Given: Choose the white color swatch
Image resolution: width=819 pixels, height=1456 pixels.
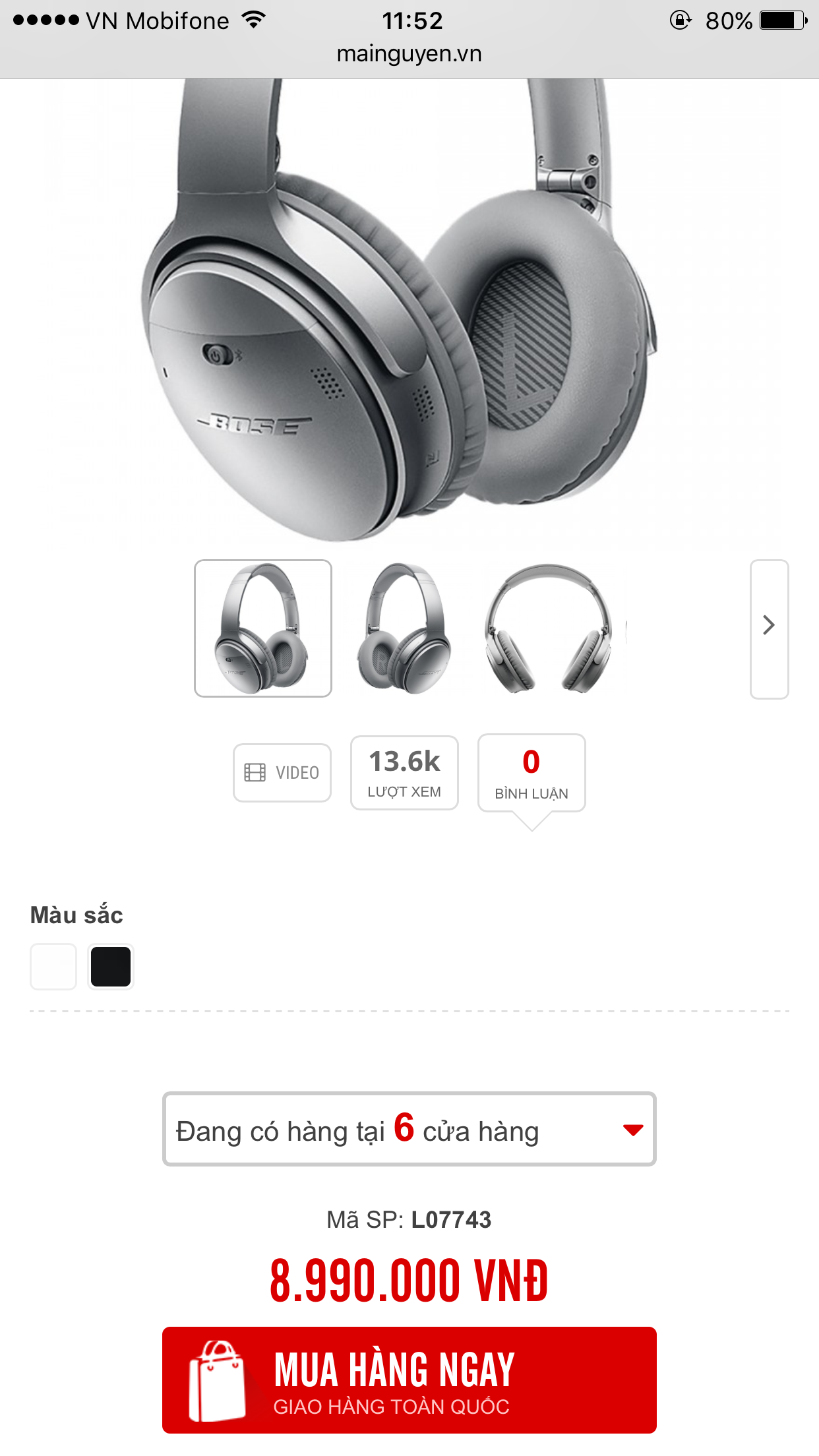Looking at the screenshot, I should [53, 967].
